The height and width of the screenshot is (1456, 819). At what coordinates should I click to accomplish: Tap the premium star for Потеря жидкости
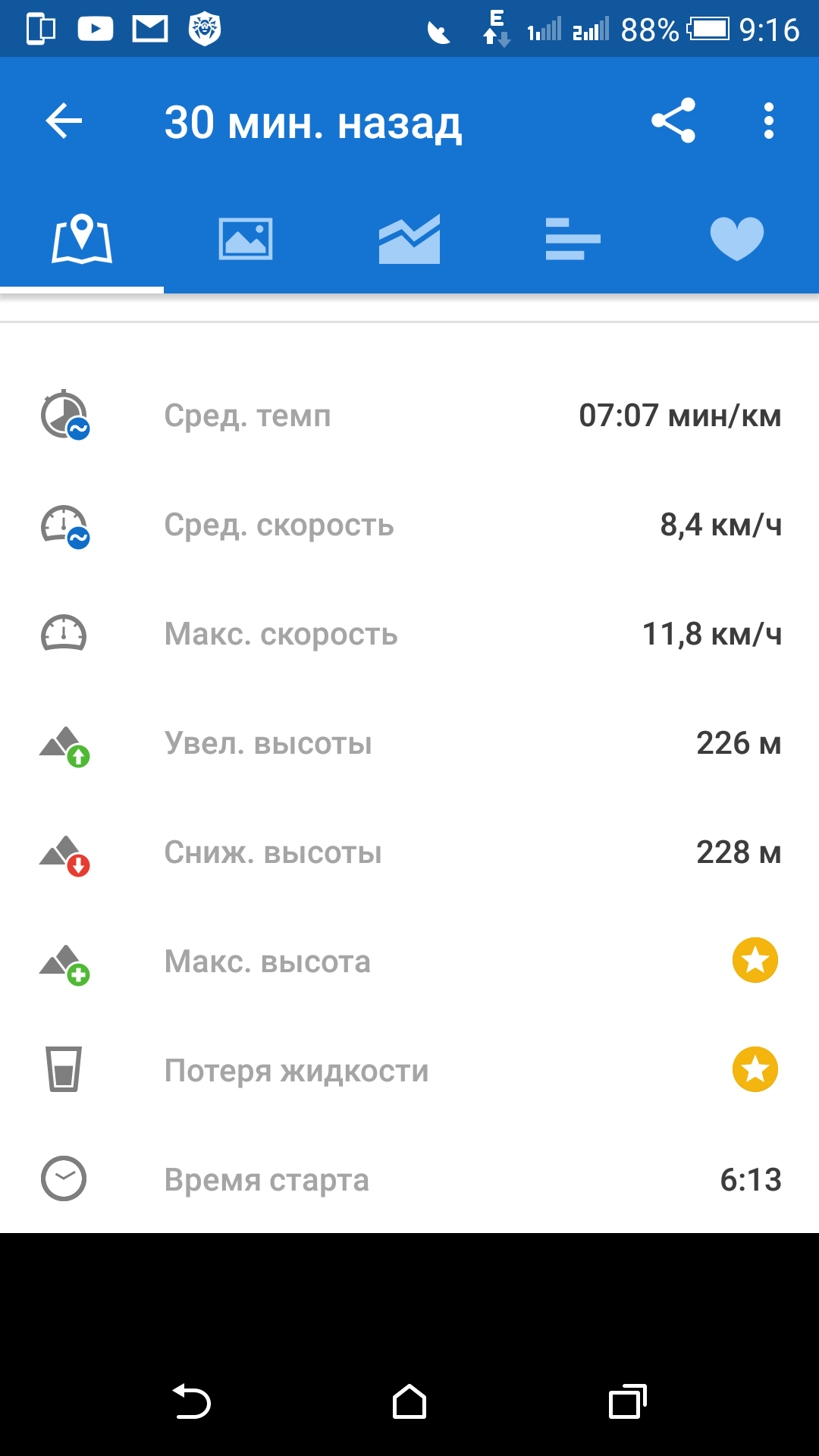(755, 1069)
